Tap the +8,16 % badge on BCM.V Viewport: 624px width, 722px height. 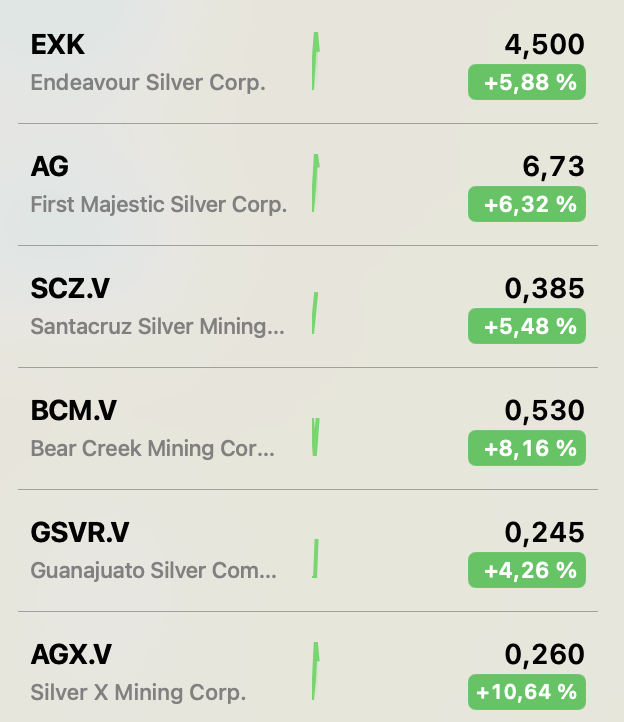click(527, 449)
